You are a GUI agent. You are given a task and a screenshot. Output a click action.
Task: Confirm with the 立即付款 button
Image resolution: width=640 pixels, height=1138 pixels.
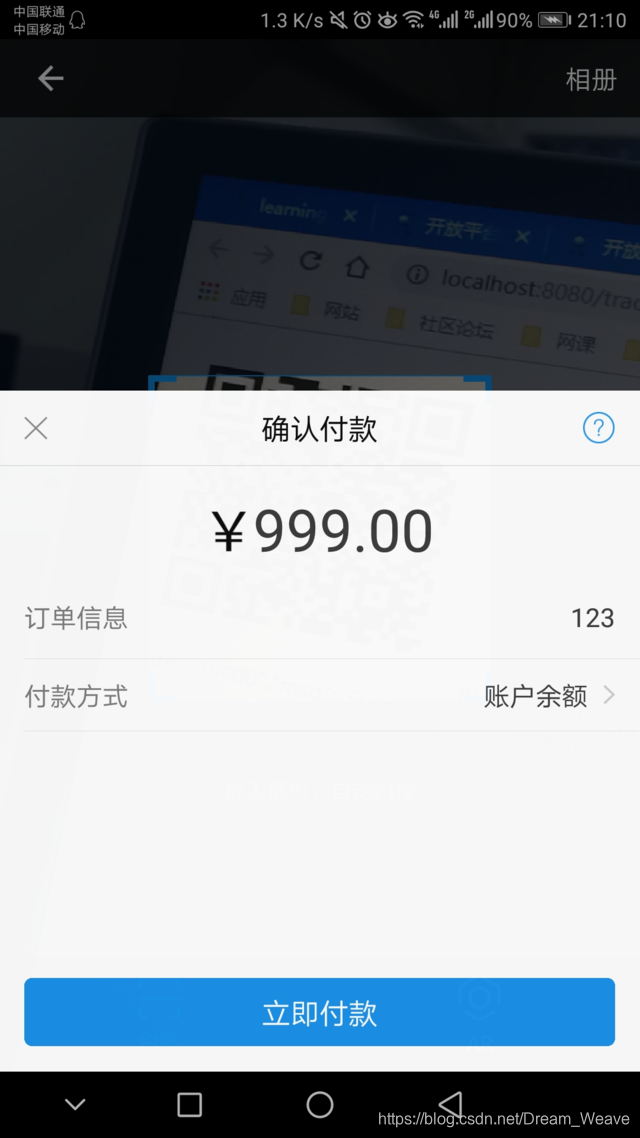[x=319, y=1012]
